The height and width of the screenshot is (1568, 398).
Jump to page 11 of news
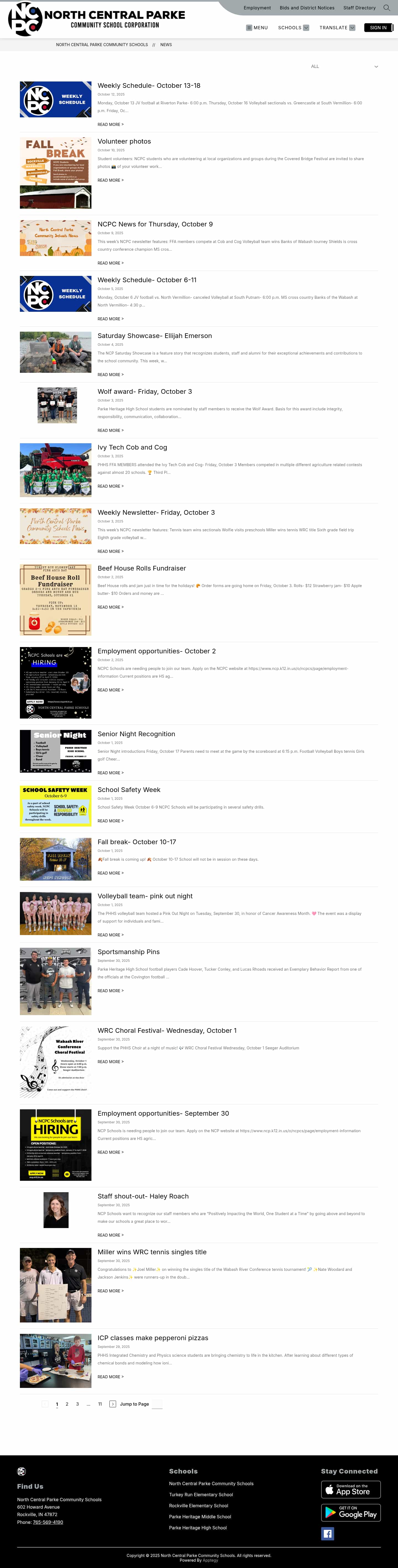[x=100, y=1404]
